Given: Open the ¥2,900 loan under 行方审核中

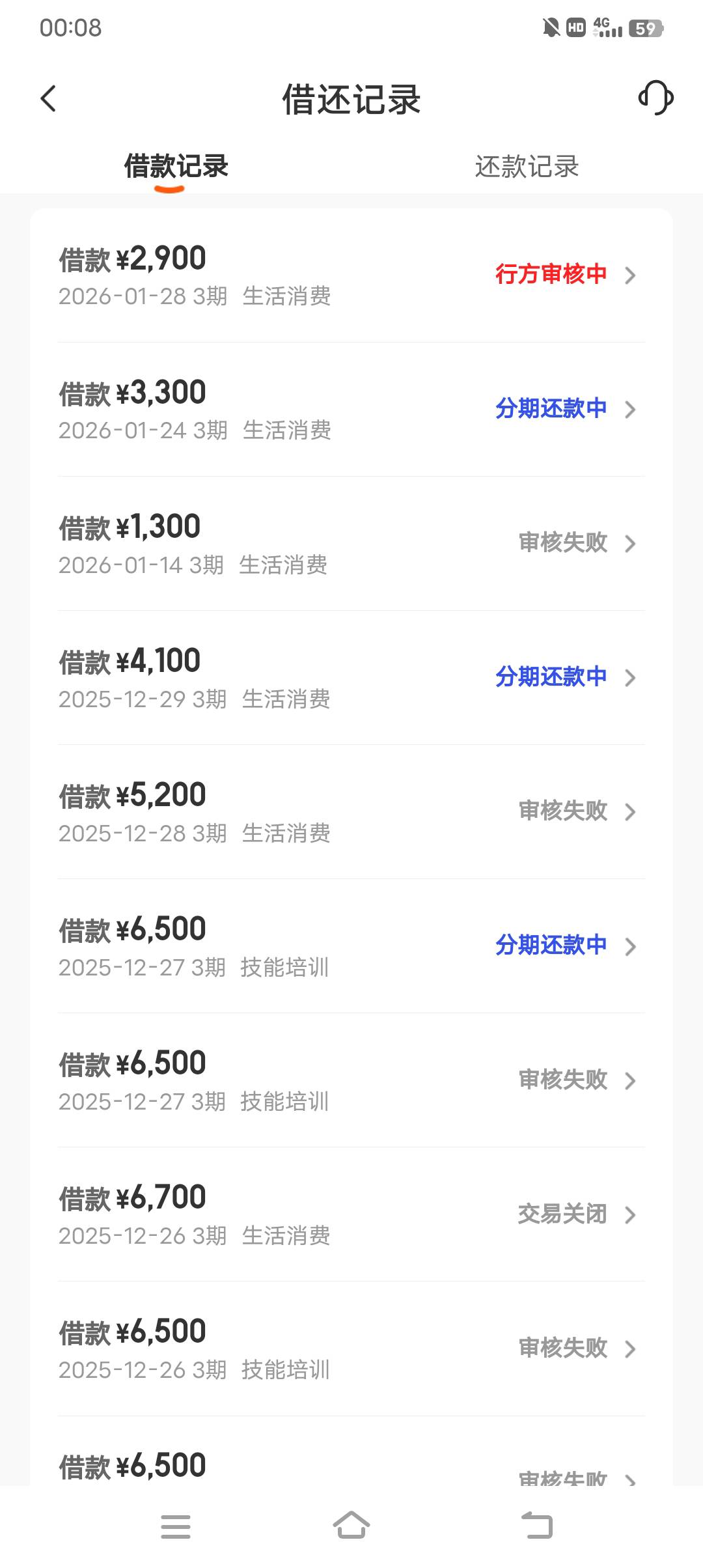Looking at the screenshot, I should (x=351, y=275).
